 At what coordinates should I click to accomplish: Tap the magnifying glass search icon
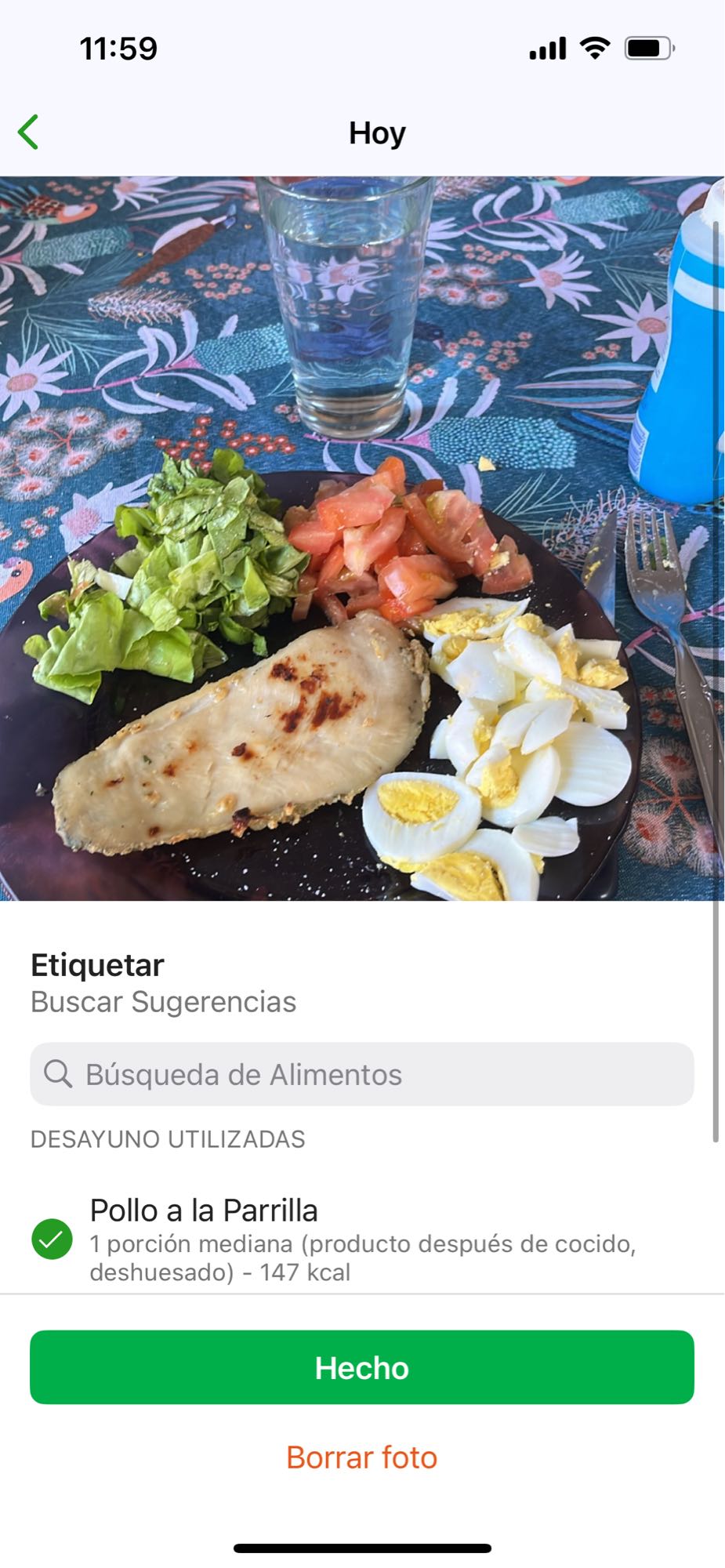click(x=60, y=1073)
